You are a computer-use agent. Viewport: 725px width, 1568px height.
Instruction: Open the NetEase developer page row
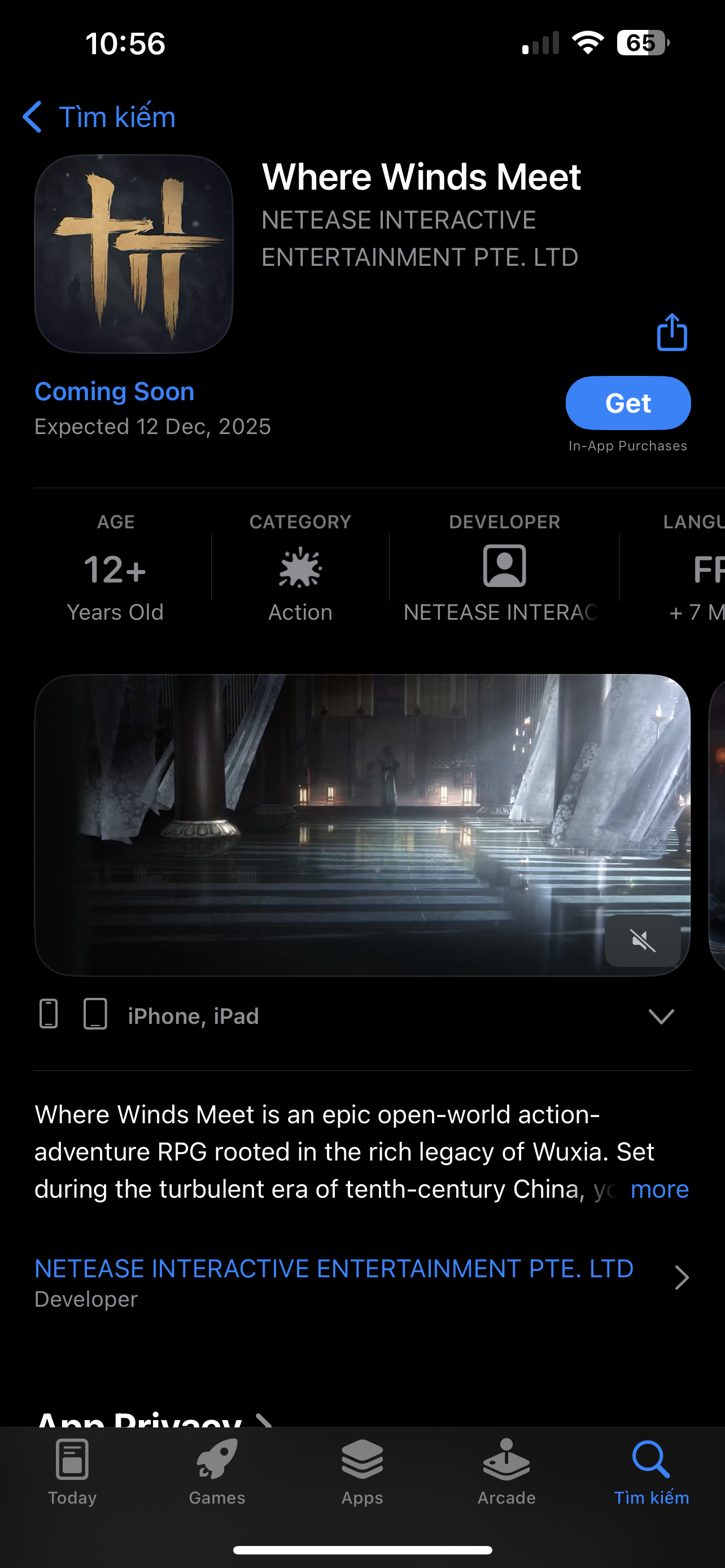click(x=361, y=1277)
